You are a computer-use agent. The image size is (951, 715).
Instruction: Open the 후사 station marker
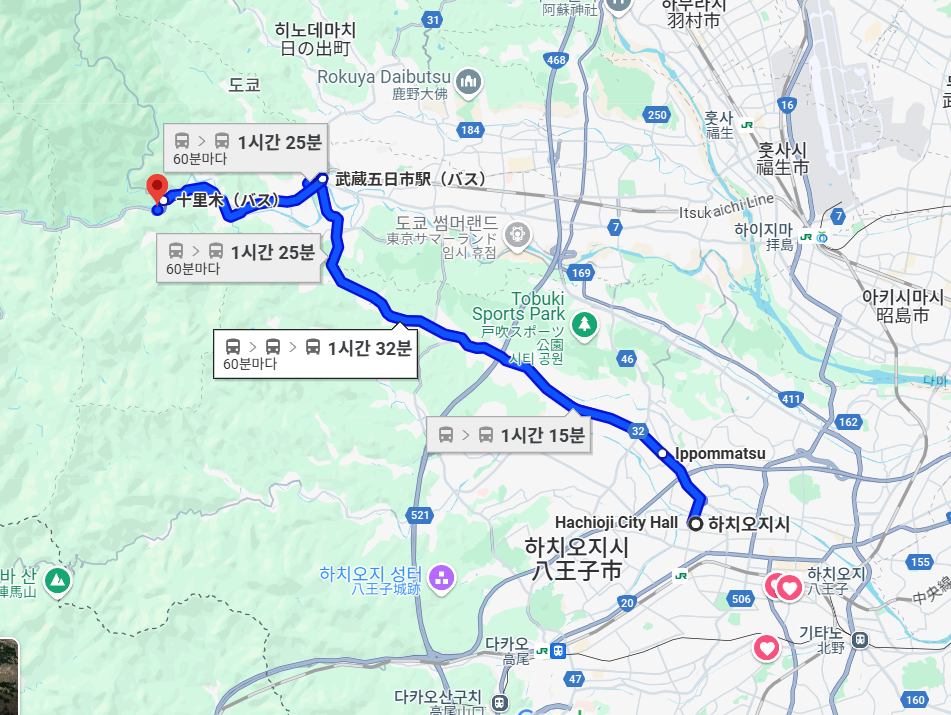pyautogui.click(x=747, y=124)
